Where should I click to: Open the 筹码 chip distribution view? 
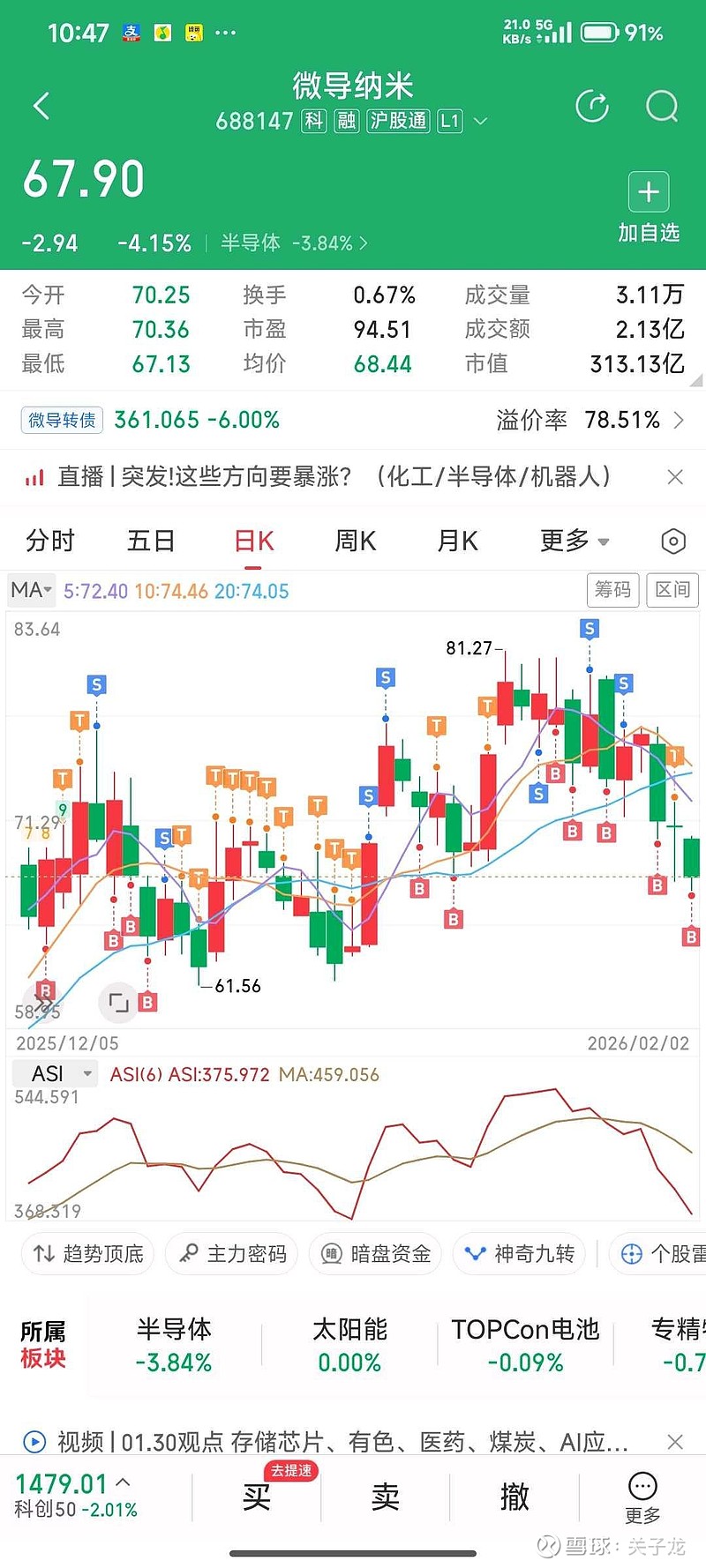(612, 589)
